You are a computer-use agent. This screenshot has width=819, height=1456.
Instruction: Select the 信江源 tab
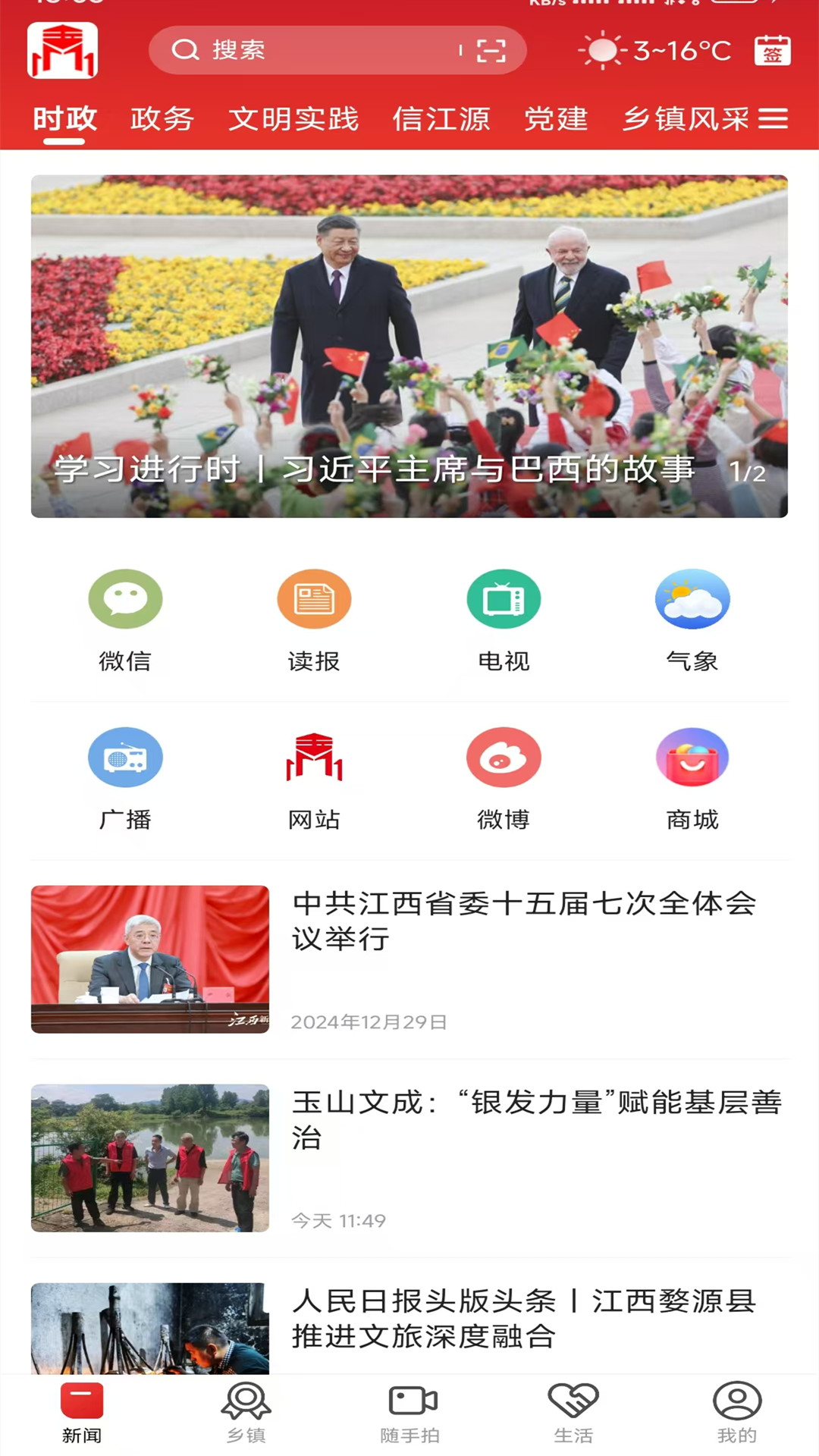coord(441,119)
